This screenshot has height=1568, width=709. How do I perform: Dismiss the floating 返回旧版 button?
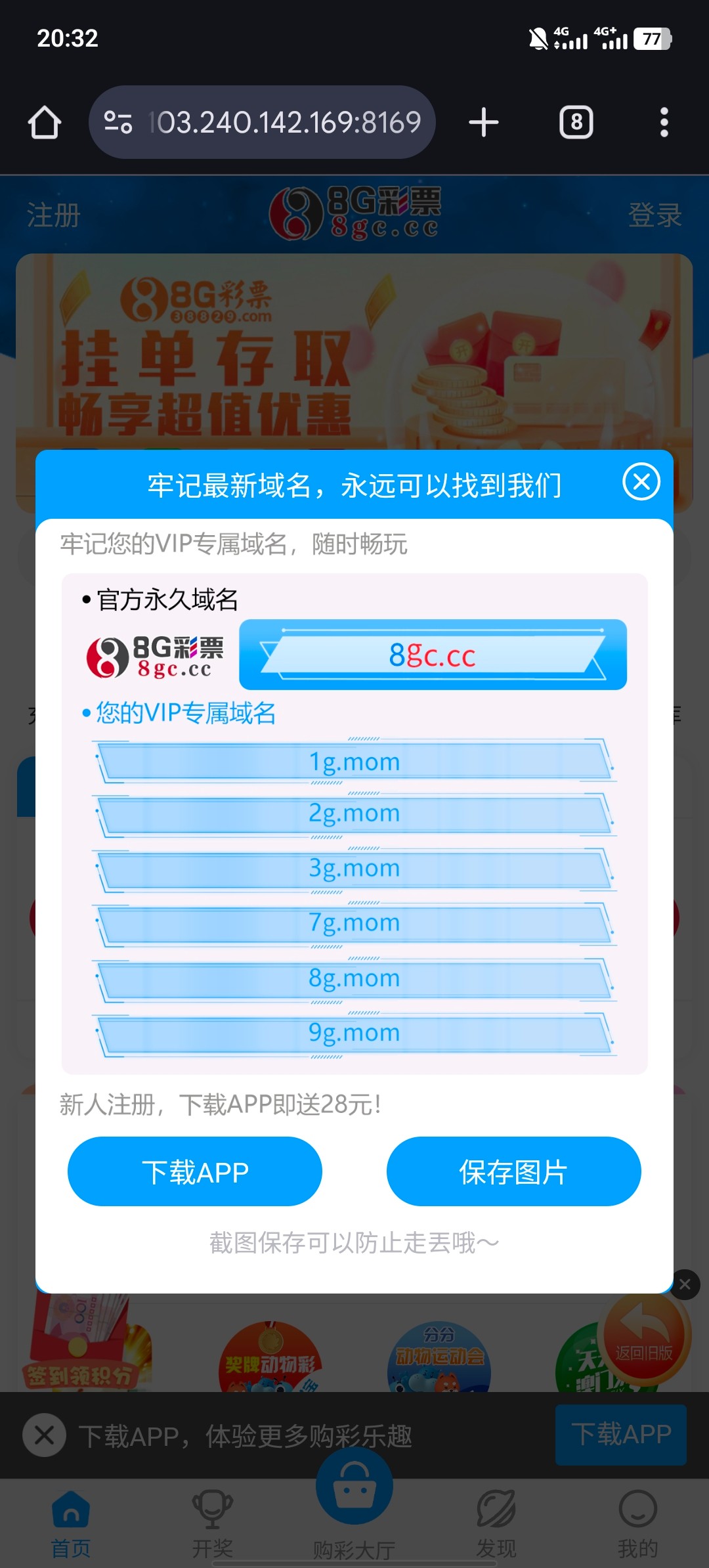pos(685,1284)
